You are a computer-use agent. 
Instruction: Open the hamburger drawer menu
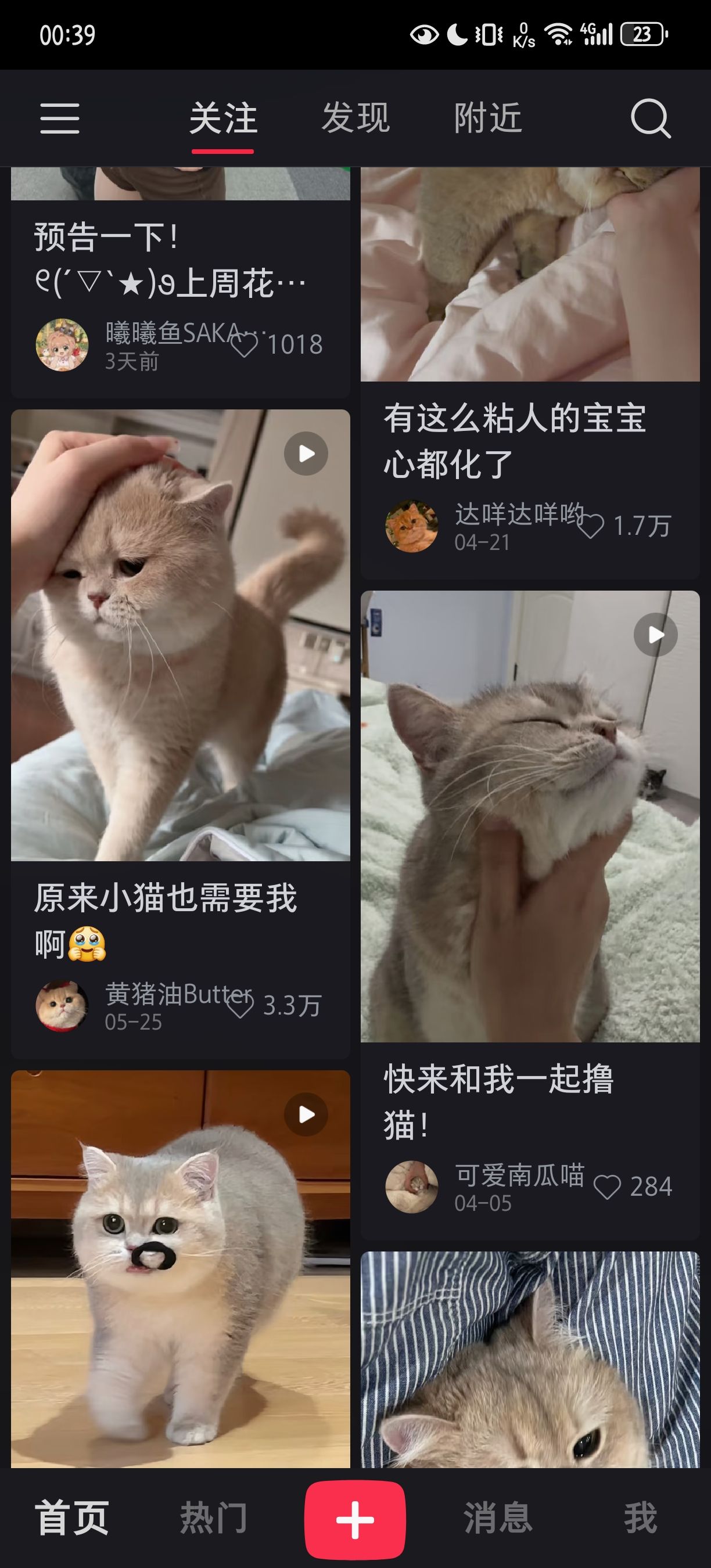tap(60, 118)
